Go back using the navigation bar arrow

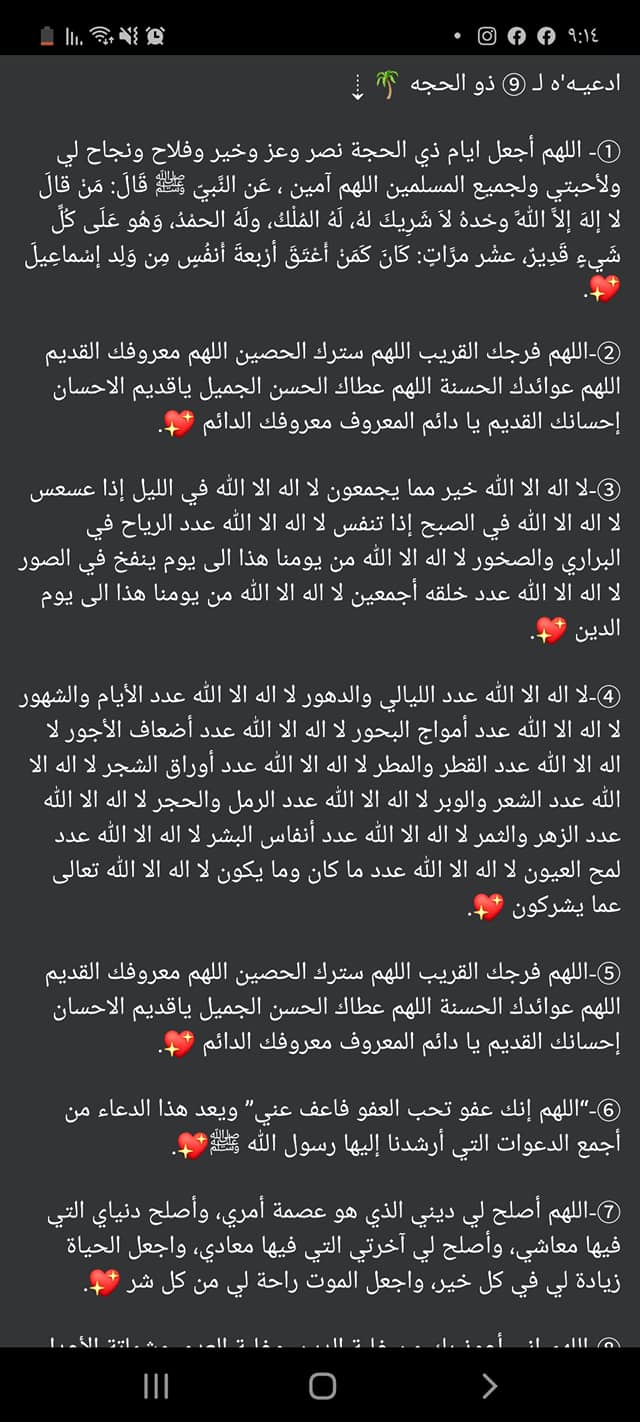(x=489, y=1385)
